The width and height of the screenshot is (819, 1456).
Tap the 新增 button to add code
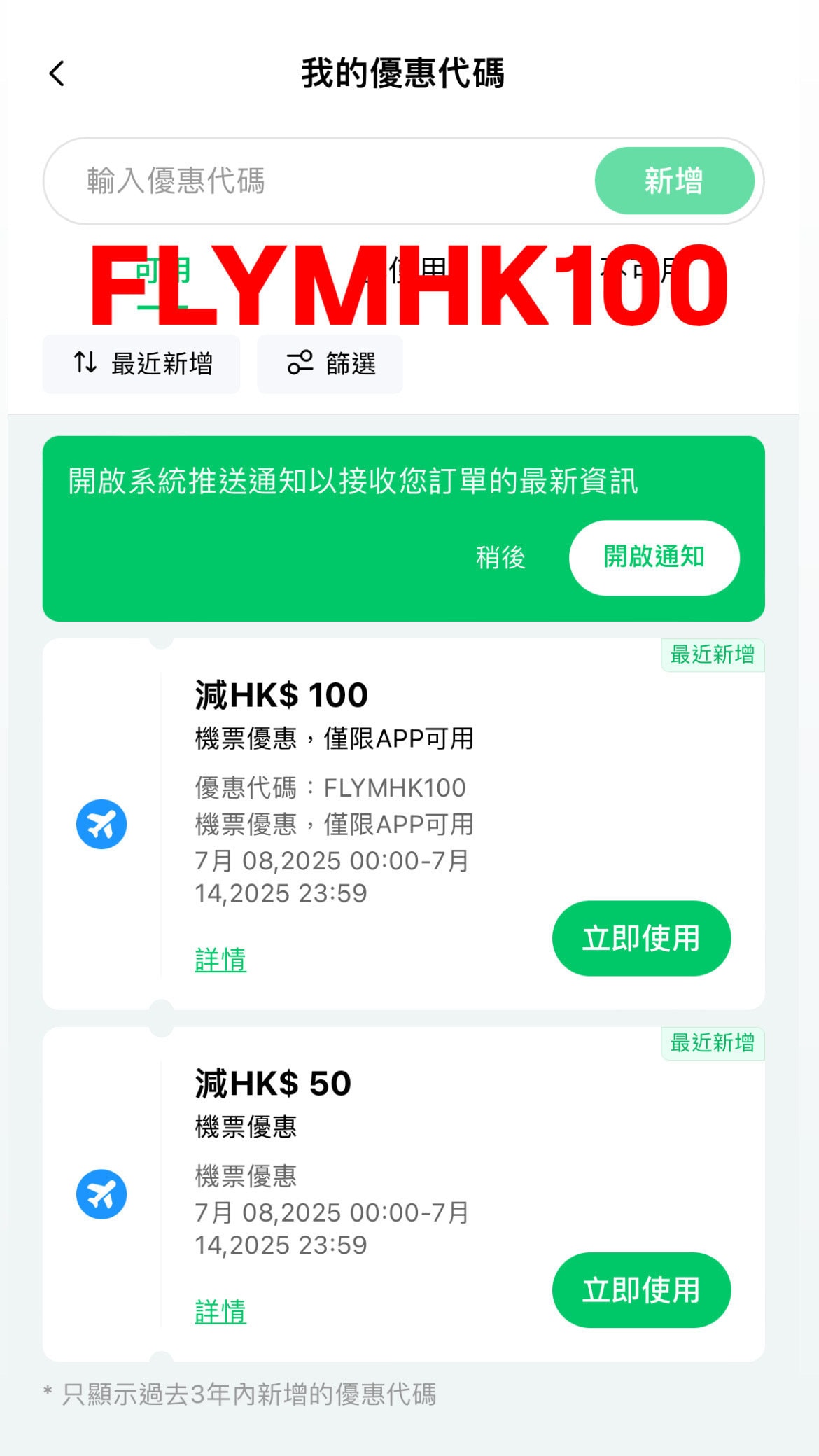coord(673,181)
